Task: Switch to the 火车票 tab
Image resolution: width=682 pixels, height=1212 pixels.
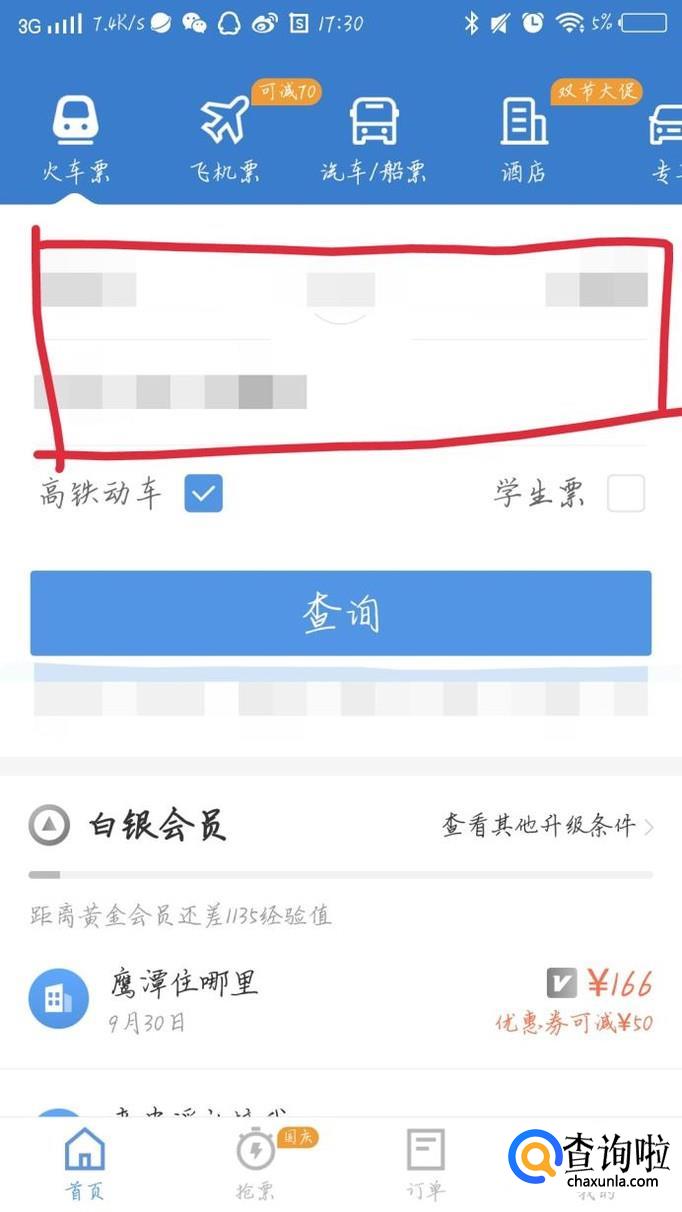Action: click(77, 140)
